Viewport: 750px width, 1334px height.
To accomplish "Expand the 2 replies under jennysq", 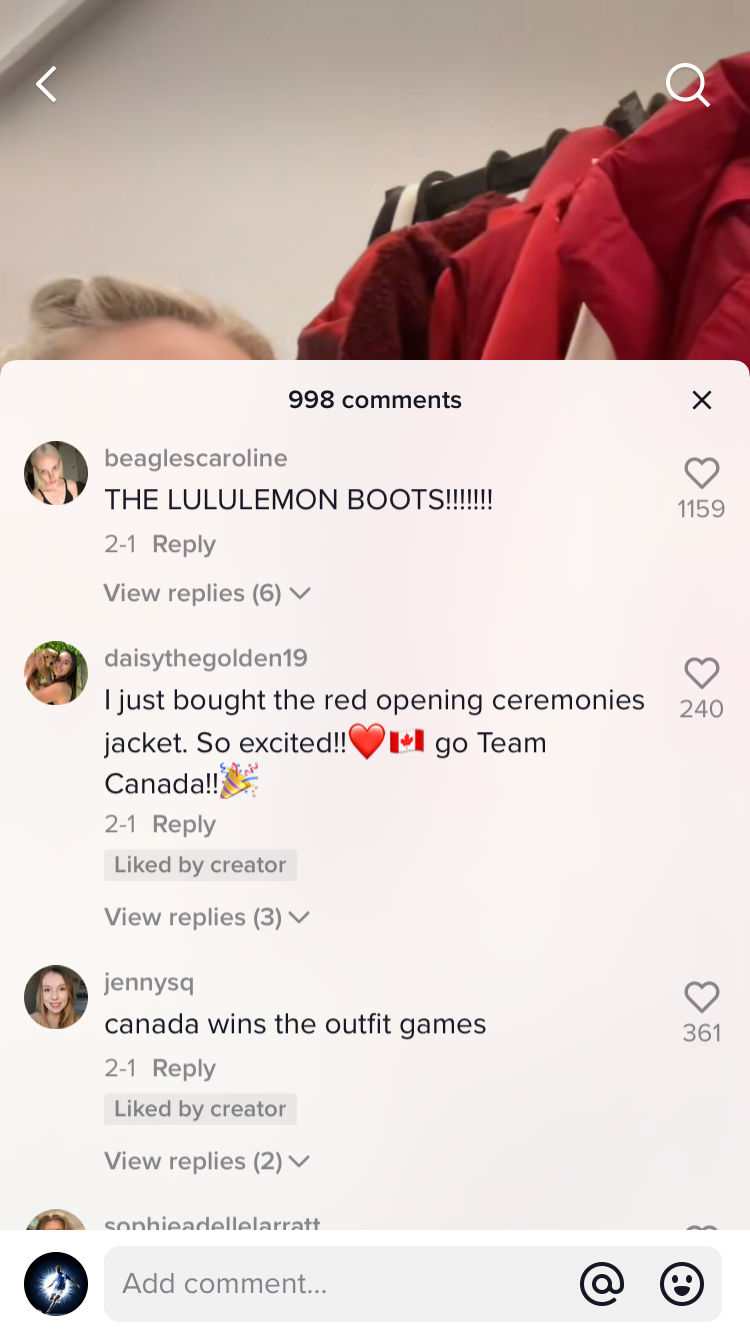I will coord(207,1161).
